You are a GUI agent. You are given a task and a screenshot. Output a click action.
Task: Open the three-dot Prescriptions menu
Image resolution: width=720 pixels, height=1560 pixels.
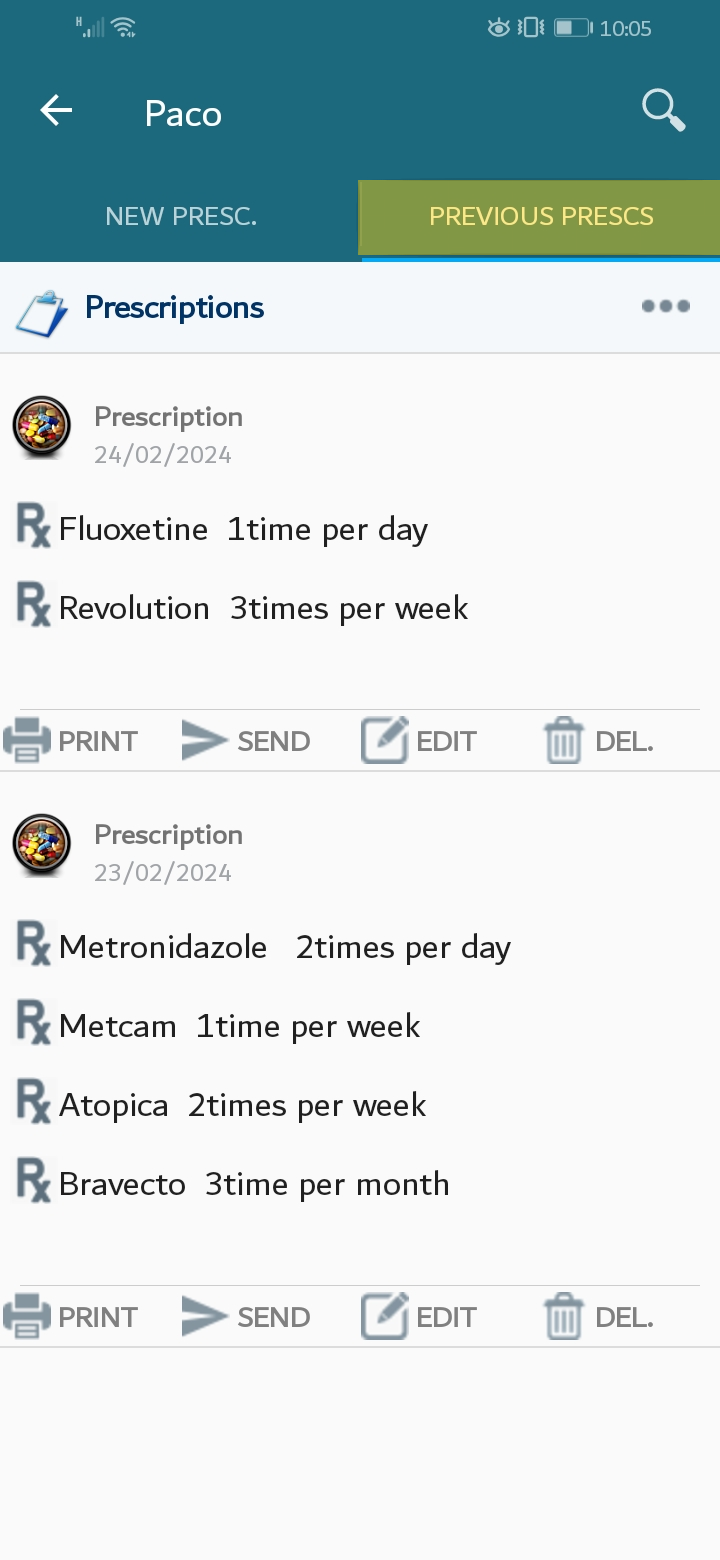(666, 306)
